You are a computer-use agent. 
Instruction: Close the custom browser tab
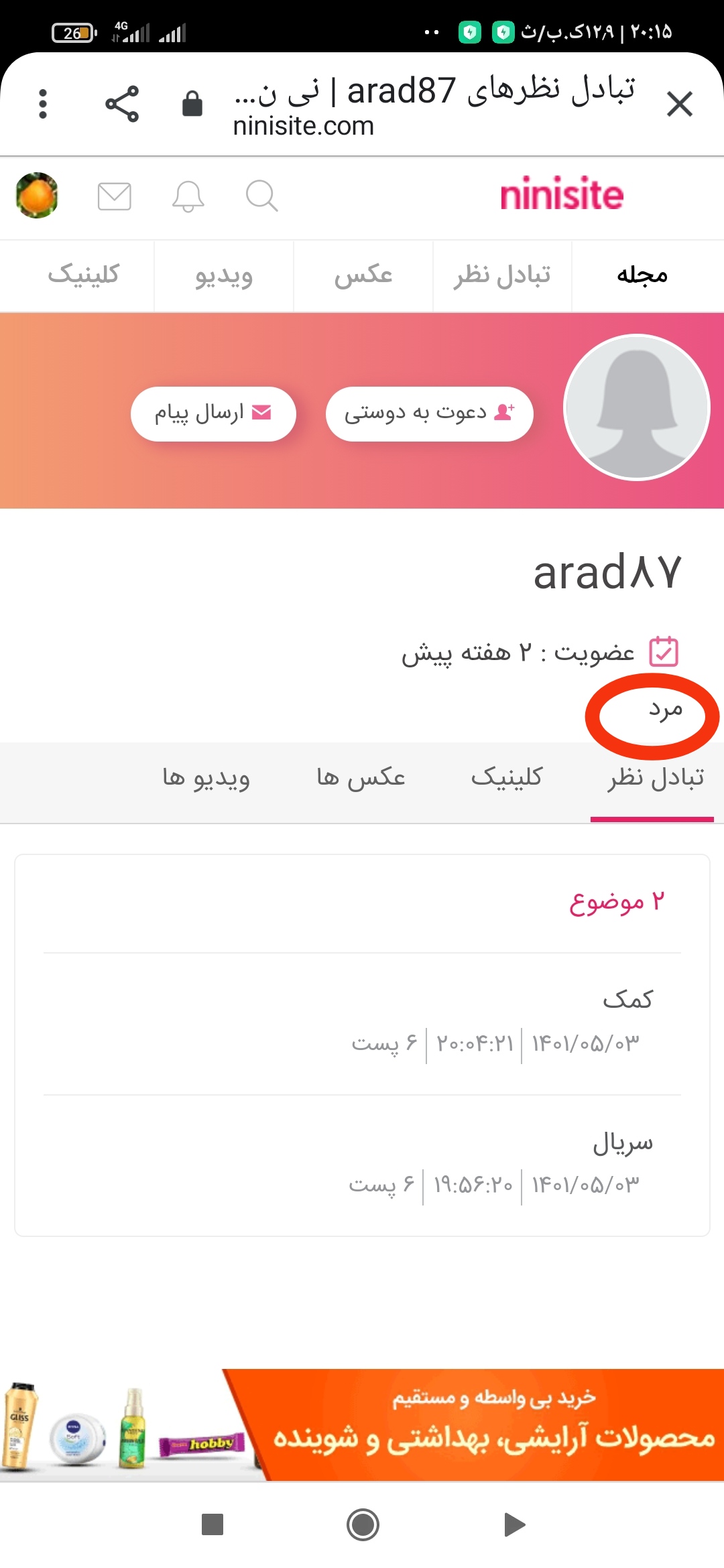679,105
